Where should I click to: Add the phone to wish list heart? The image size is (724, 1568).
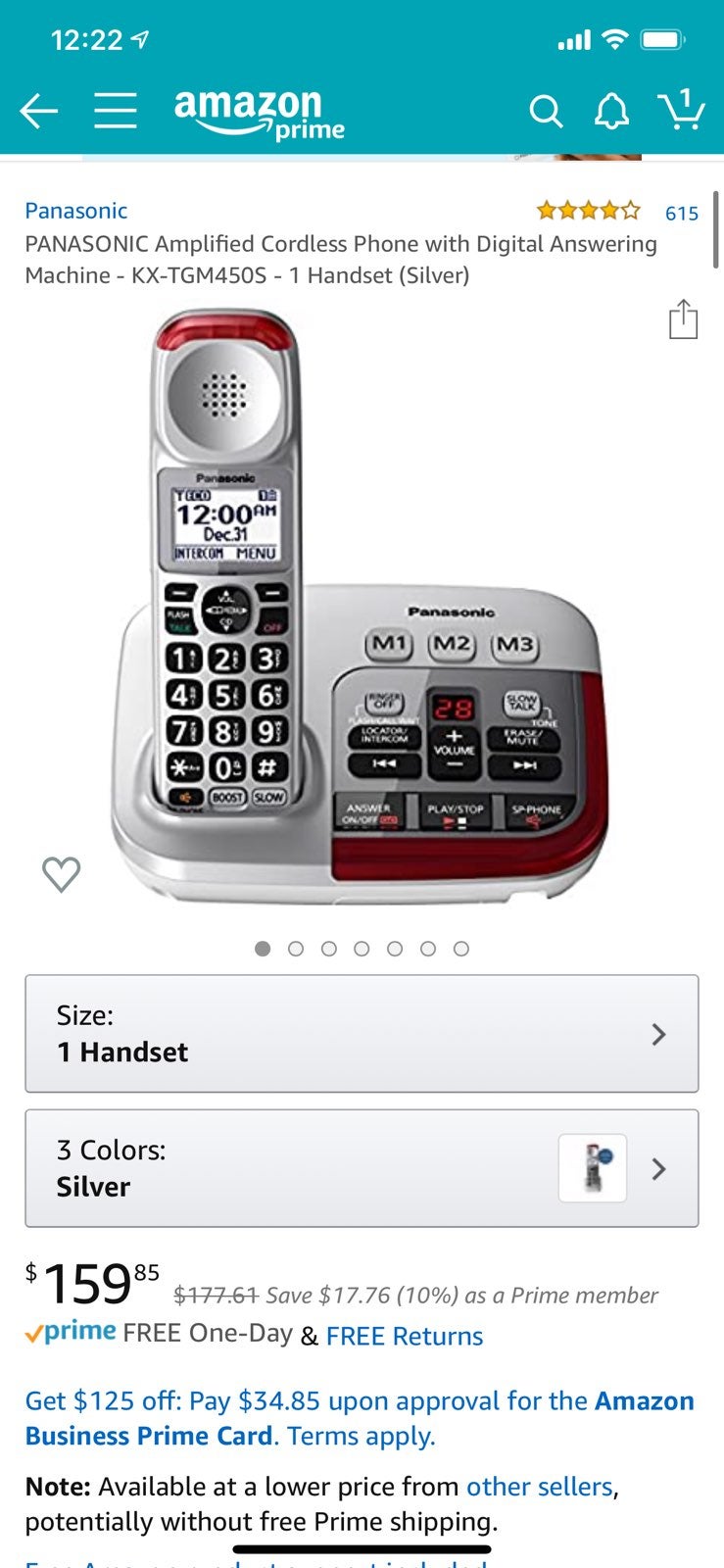pyautogui.click(x=61, y=874)
